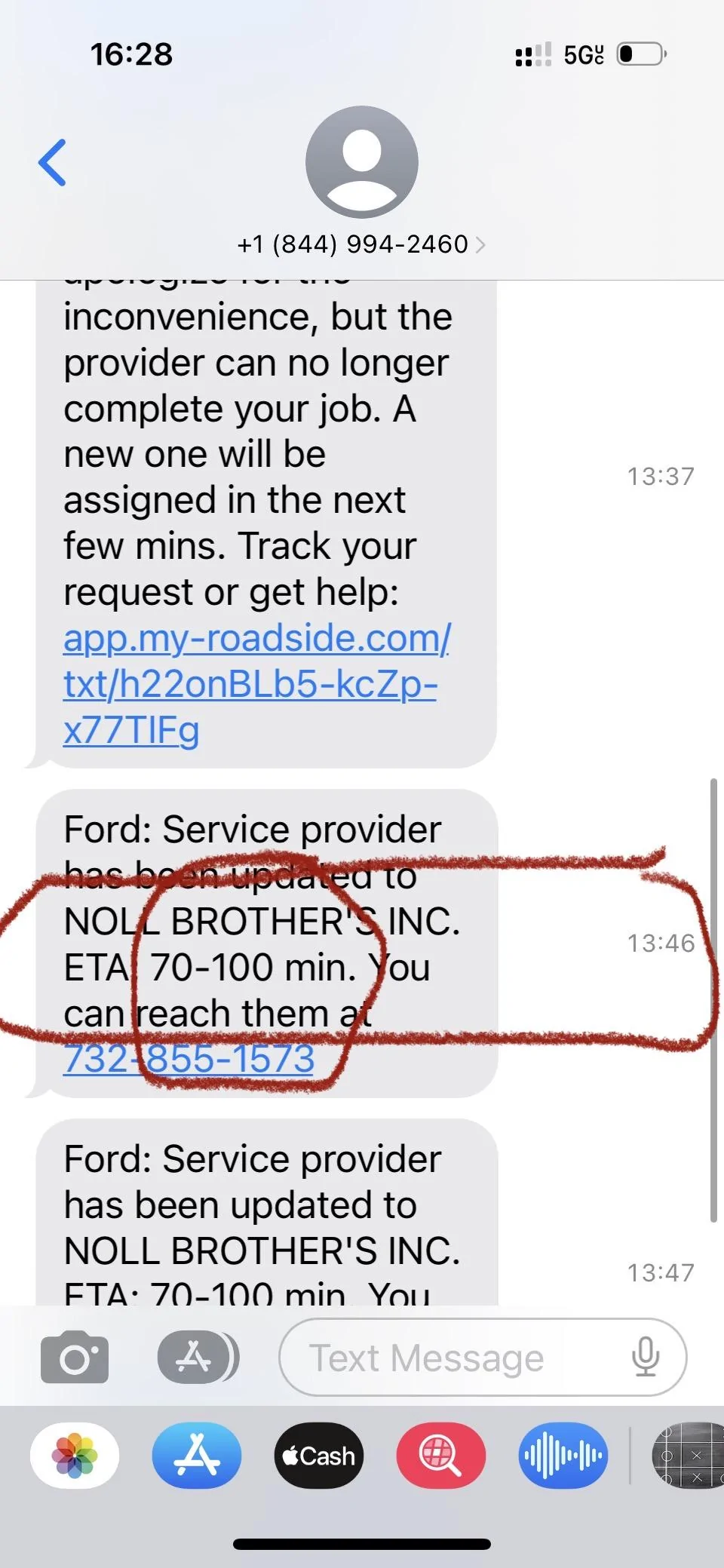This screenshot has height=1568, width=724.
Task: Expand contact details via the chevron
Action: 481,244
